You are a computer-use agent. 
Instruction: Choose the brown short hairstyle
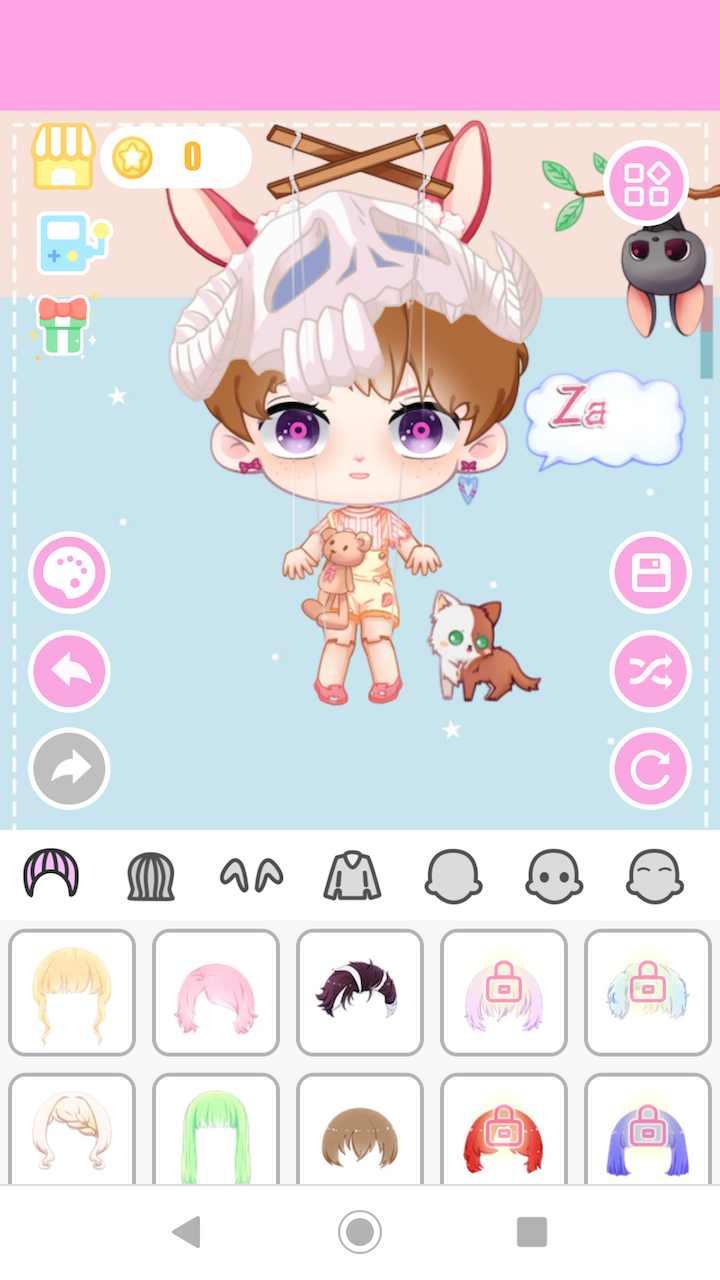(x=360, y=1136)
